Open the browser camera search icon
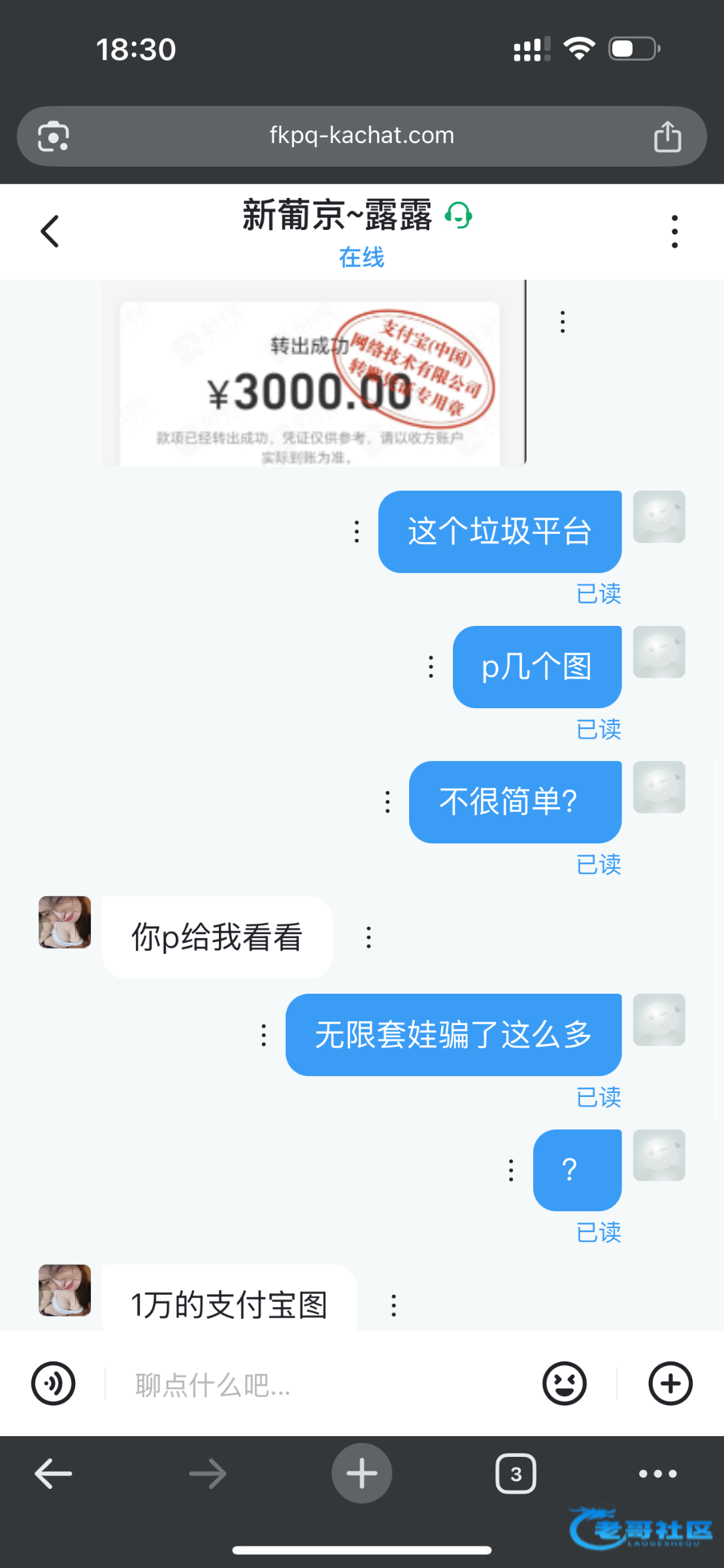 pyautogui.click(x=53, y=137)
